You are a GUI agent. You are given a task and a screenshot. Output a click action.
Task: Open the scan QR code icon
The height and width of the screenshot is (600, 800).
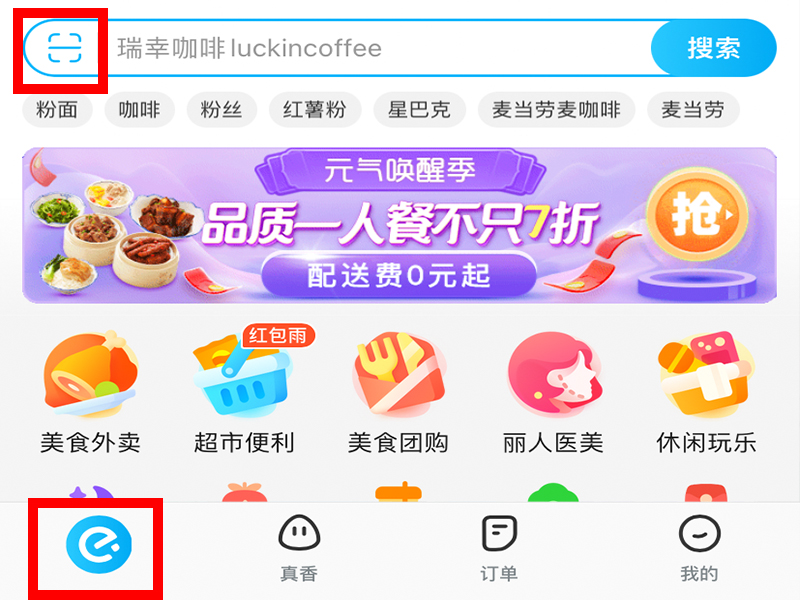[x=63, y=47]
